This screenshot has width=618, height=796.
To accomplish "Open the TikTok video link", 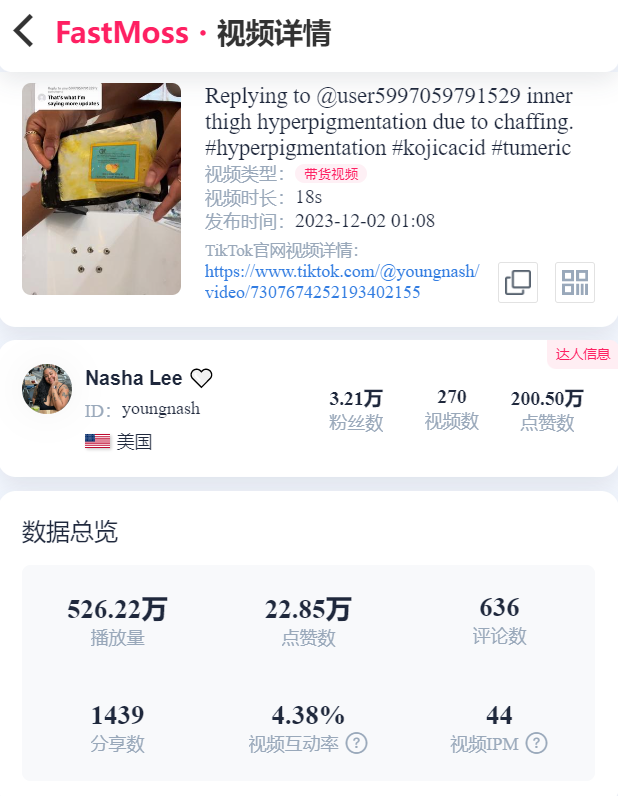I will click(342, 282).
